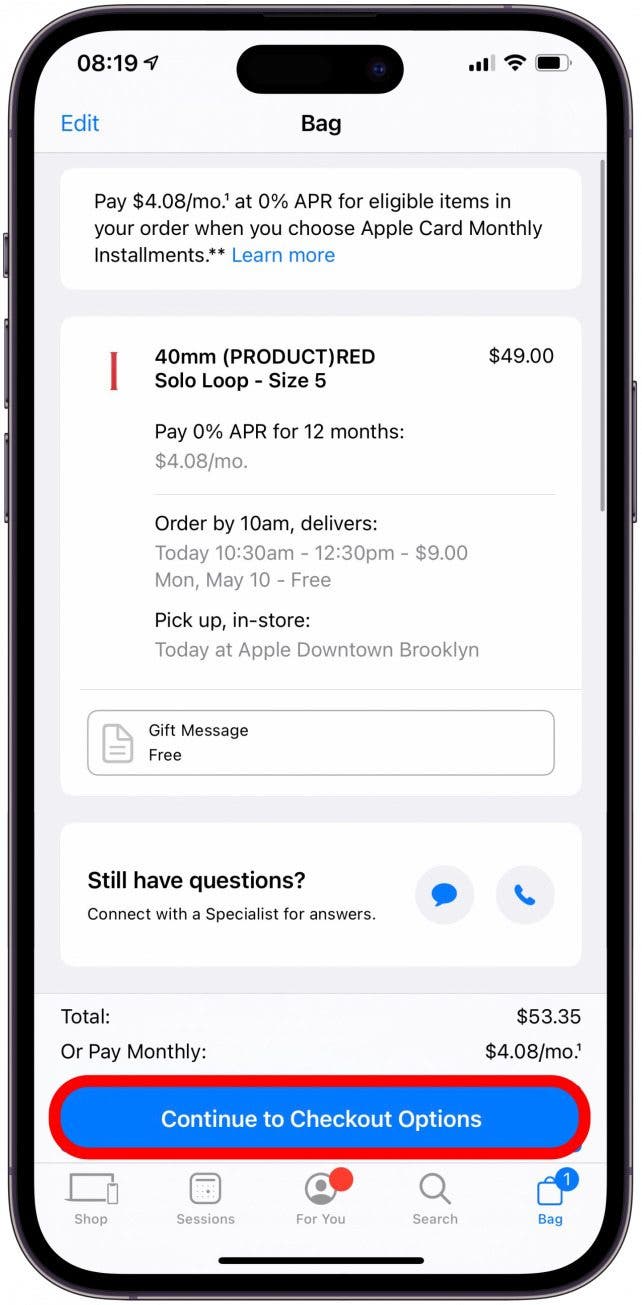Go to the Search tab
The width and height of the screenshot is (642, 1305).
tap(435, 1199)
